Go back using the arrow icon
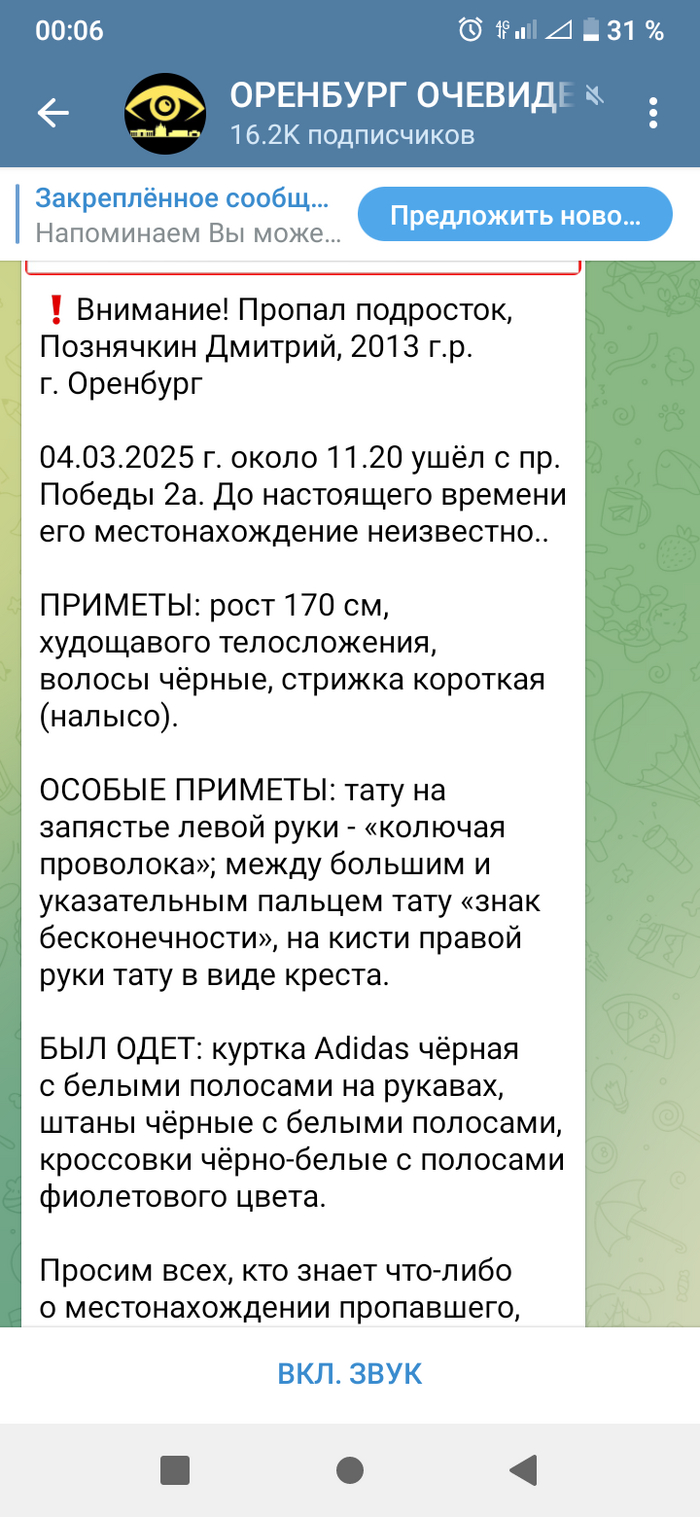The height and width of the screenshot is (1517, 700). coord(53,114)
